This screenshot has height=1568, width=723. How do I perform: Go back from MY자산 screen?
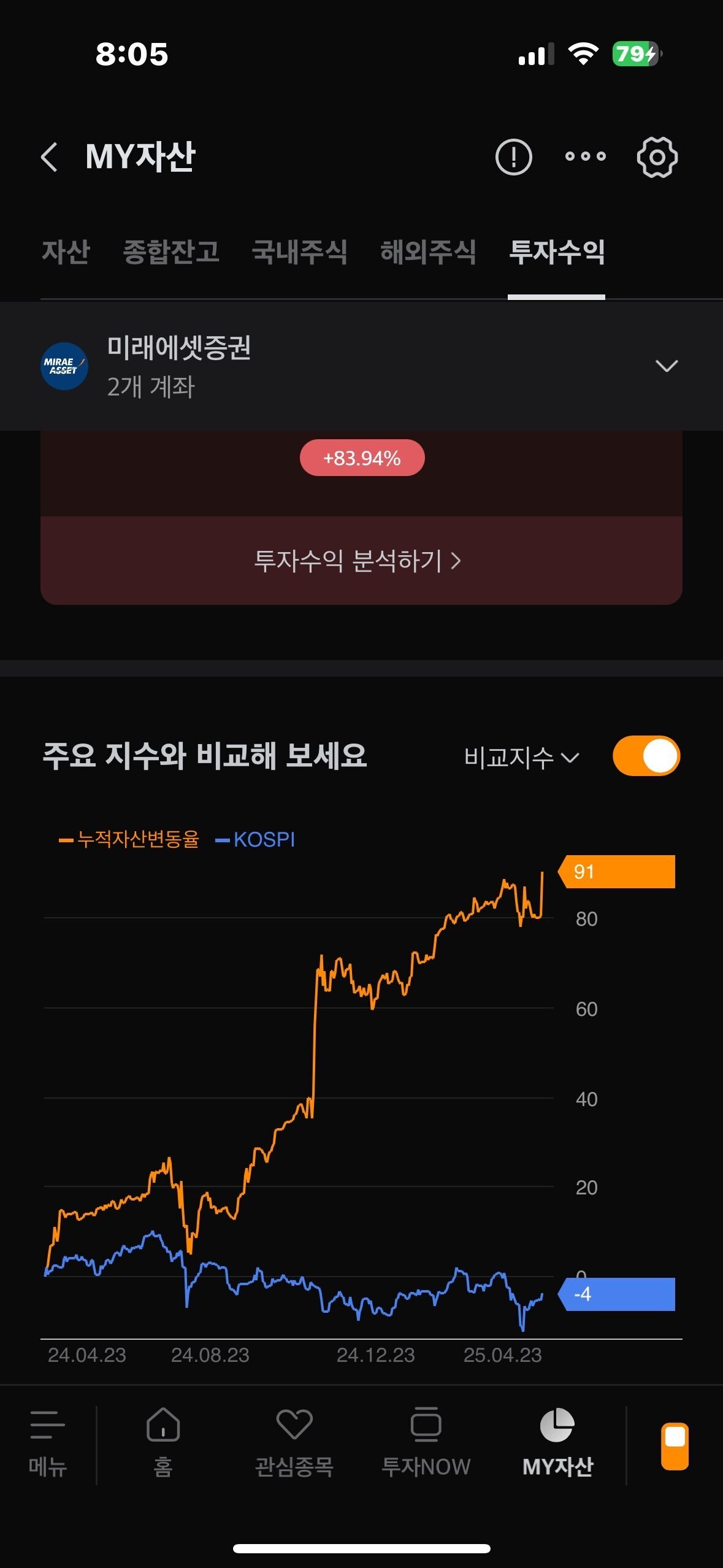tap(49, 157)
